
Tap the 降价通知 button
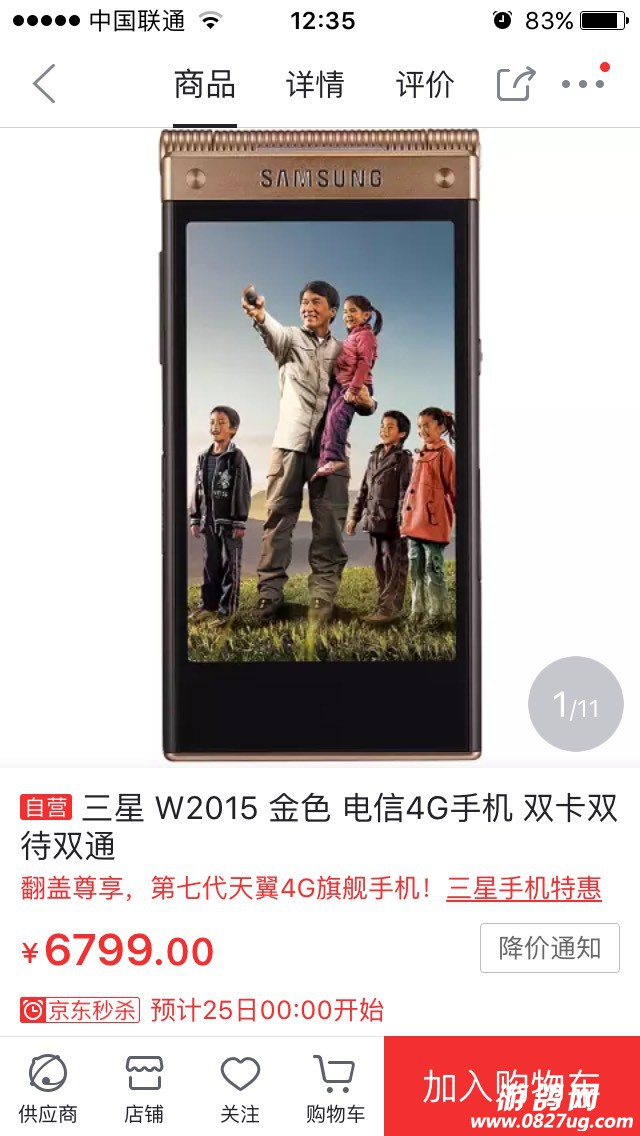click(549, 948)
